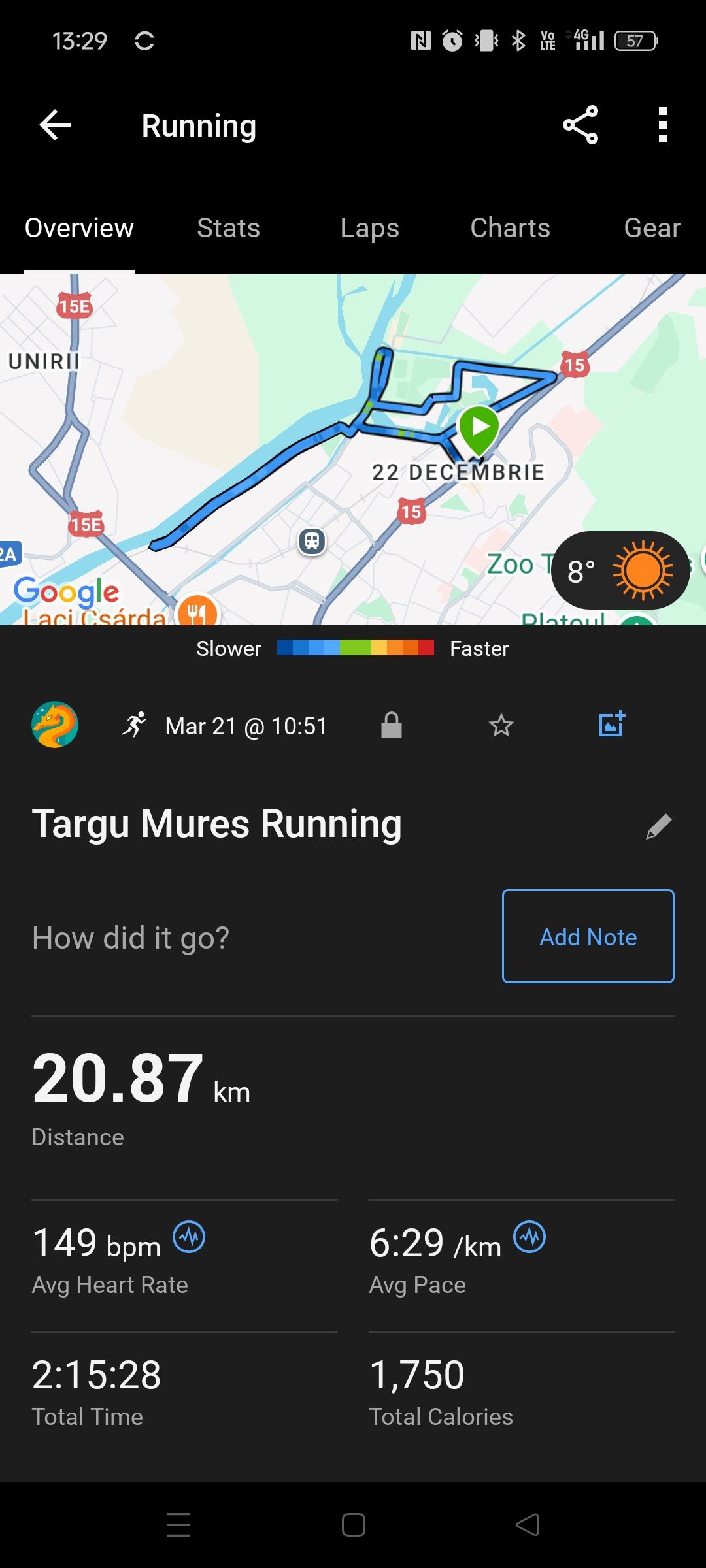Open the overflow menu
Viewport: 706px width, 1568px height.
pos(663,125)
